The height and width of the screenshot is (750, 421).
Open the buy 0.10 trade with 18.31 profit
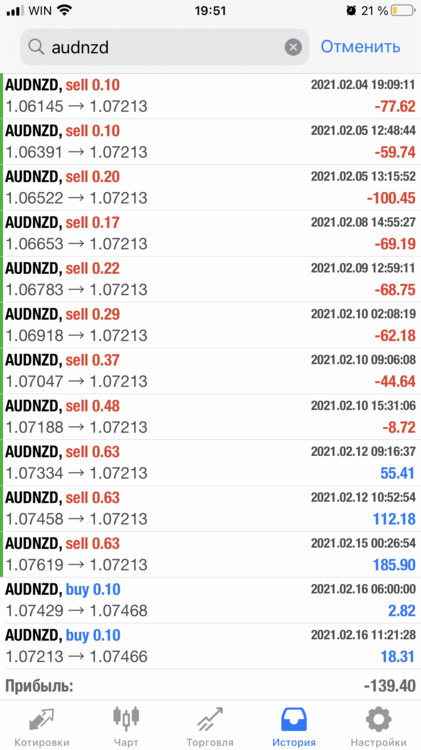click(210, 646)
